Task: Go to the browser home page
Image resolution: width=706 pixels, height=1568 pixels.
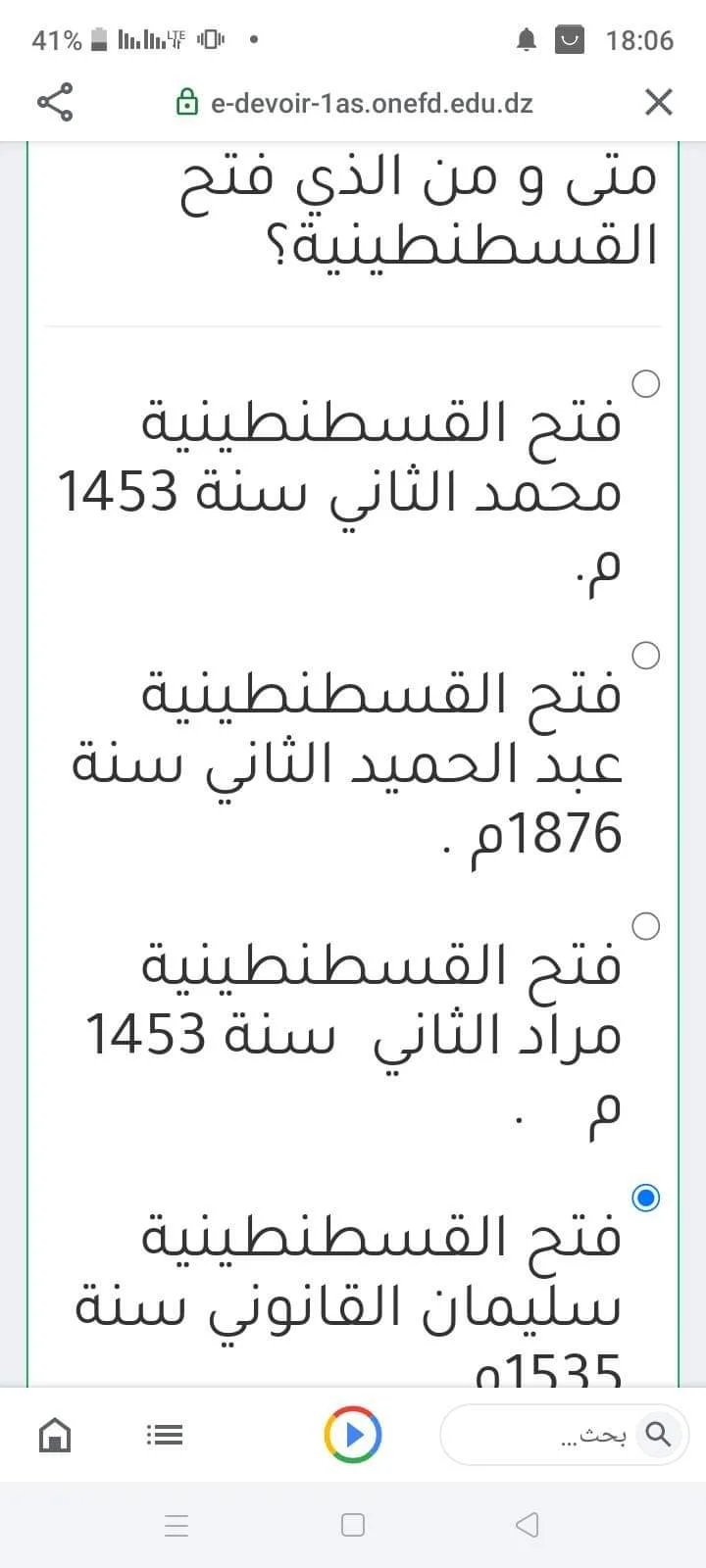Action: pyautogui.click(x=55, y=1436)
